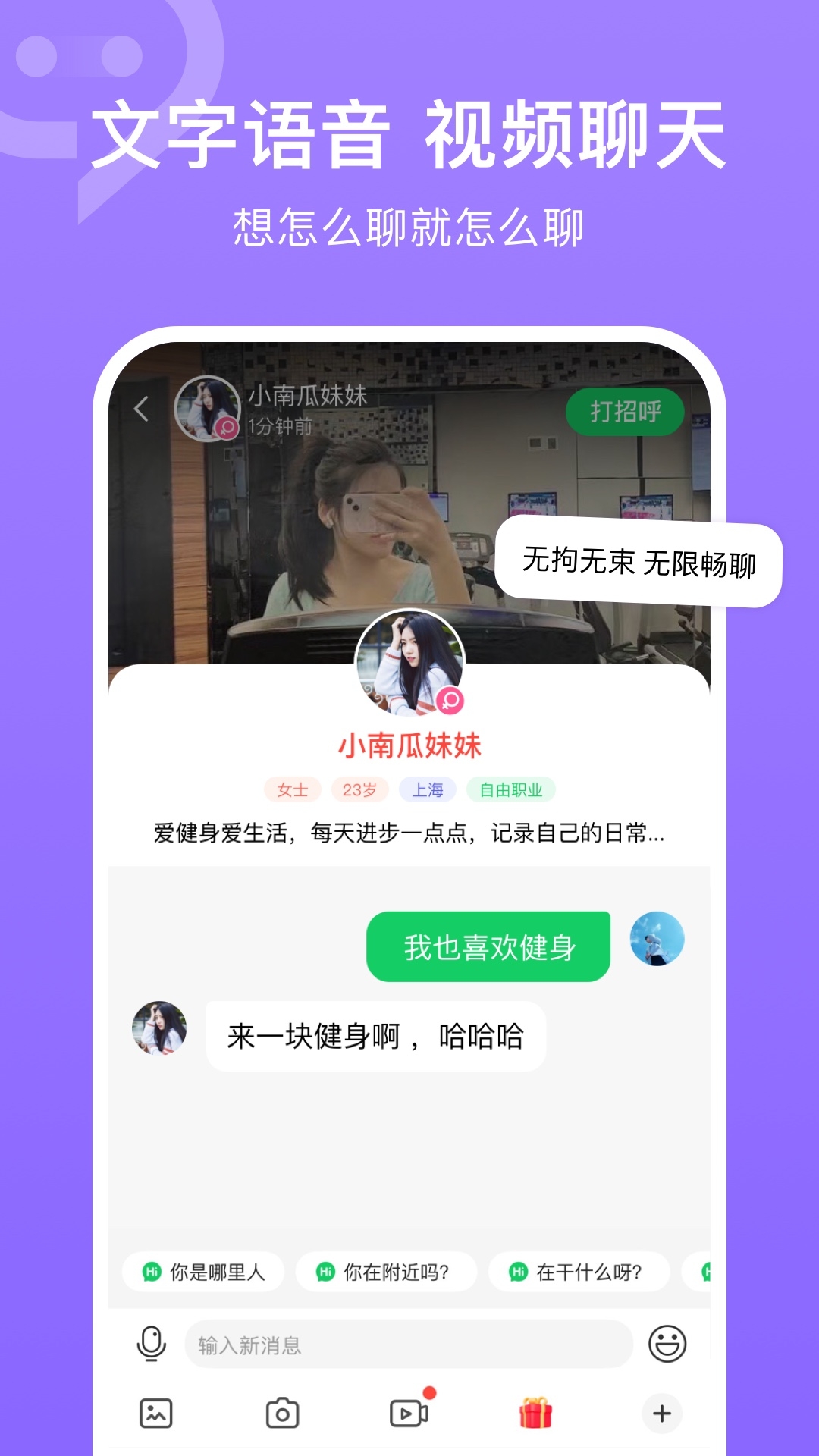
Task: Tap the 打招呼 greeting button
Action: [626, 411]
